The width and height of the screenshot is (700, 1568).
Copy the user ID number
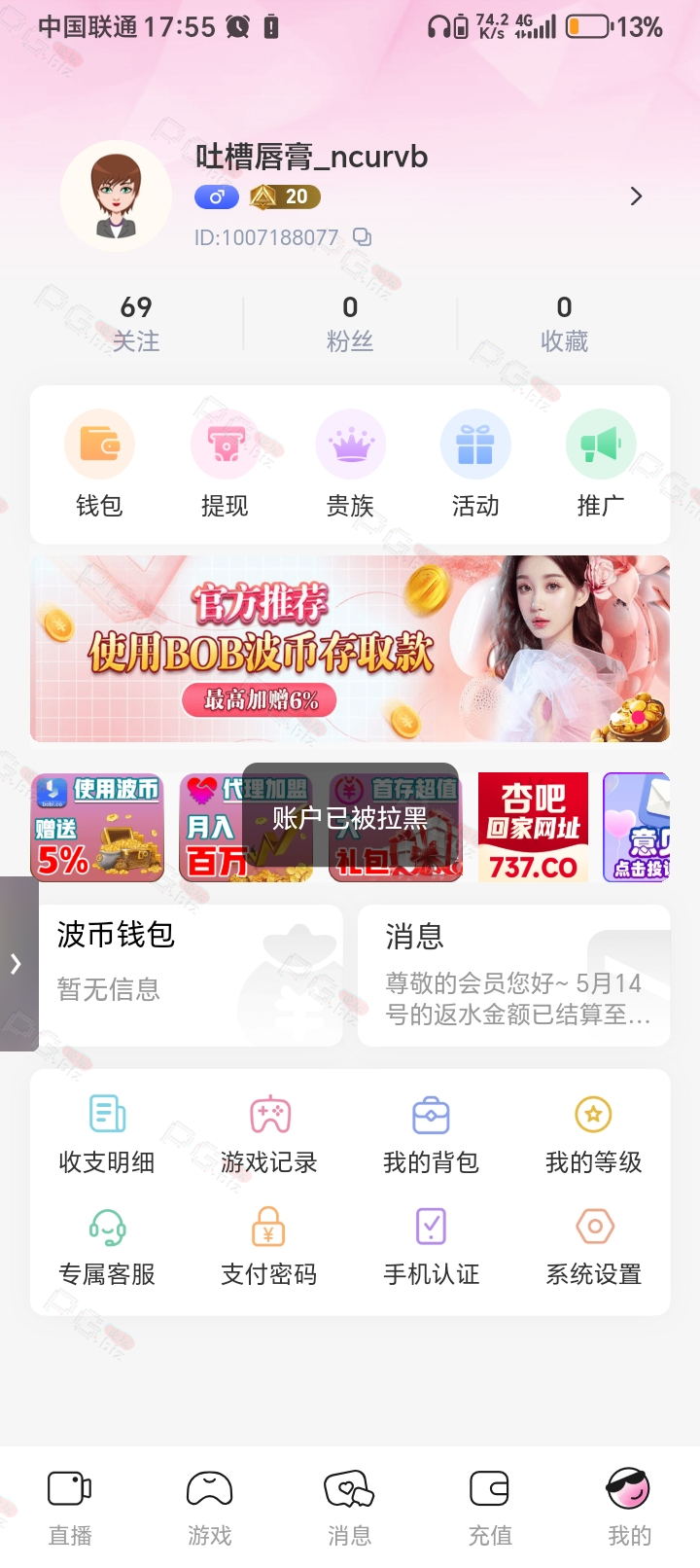click(x=362, y=236)
